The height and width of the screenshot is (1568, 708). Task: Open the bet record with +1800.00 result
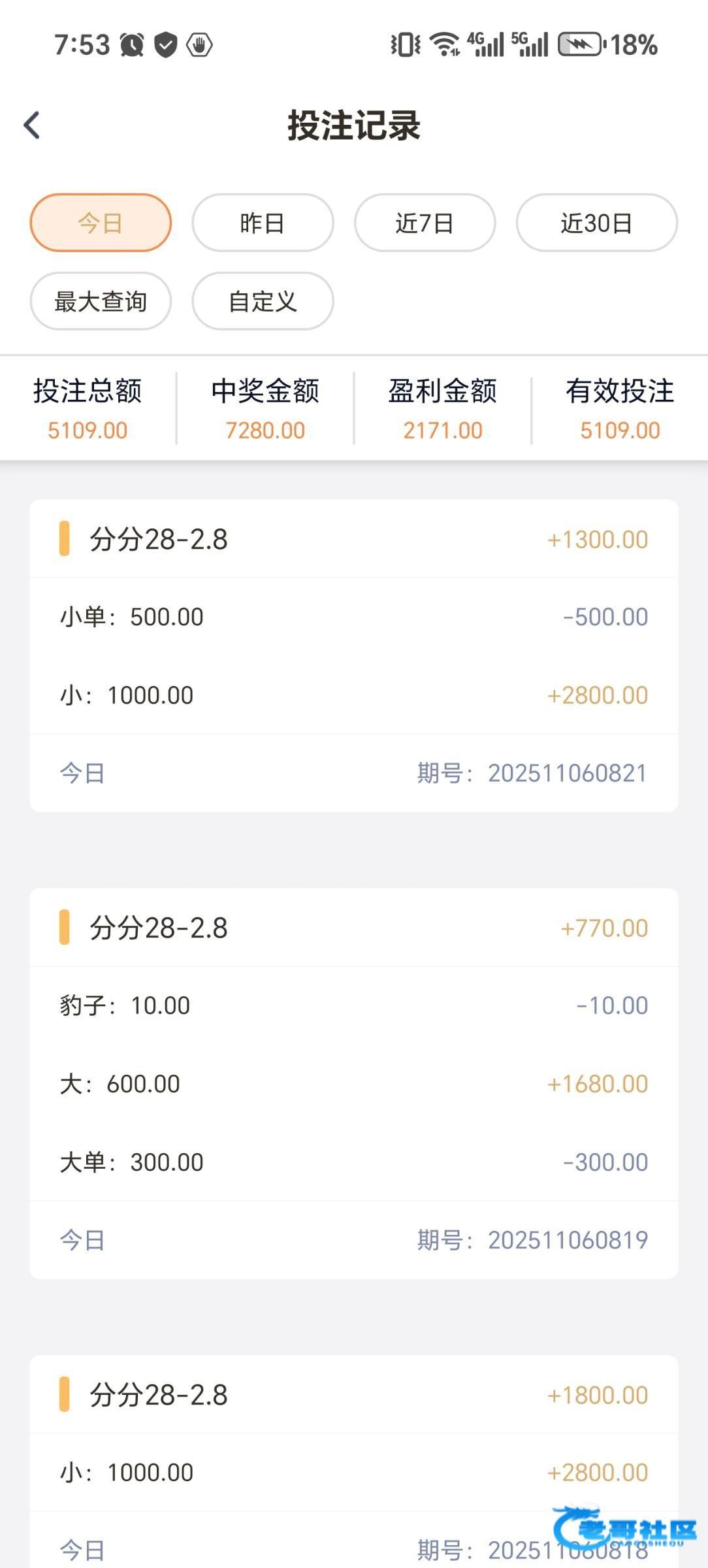click(353, 1395)
